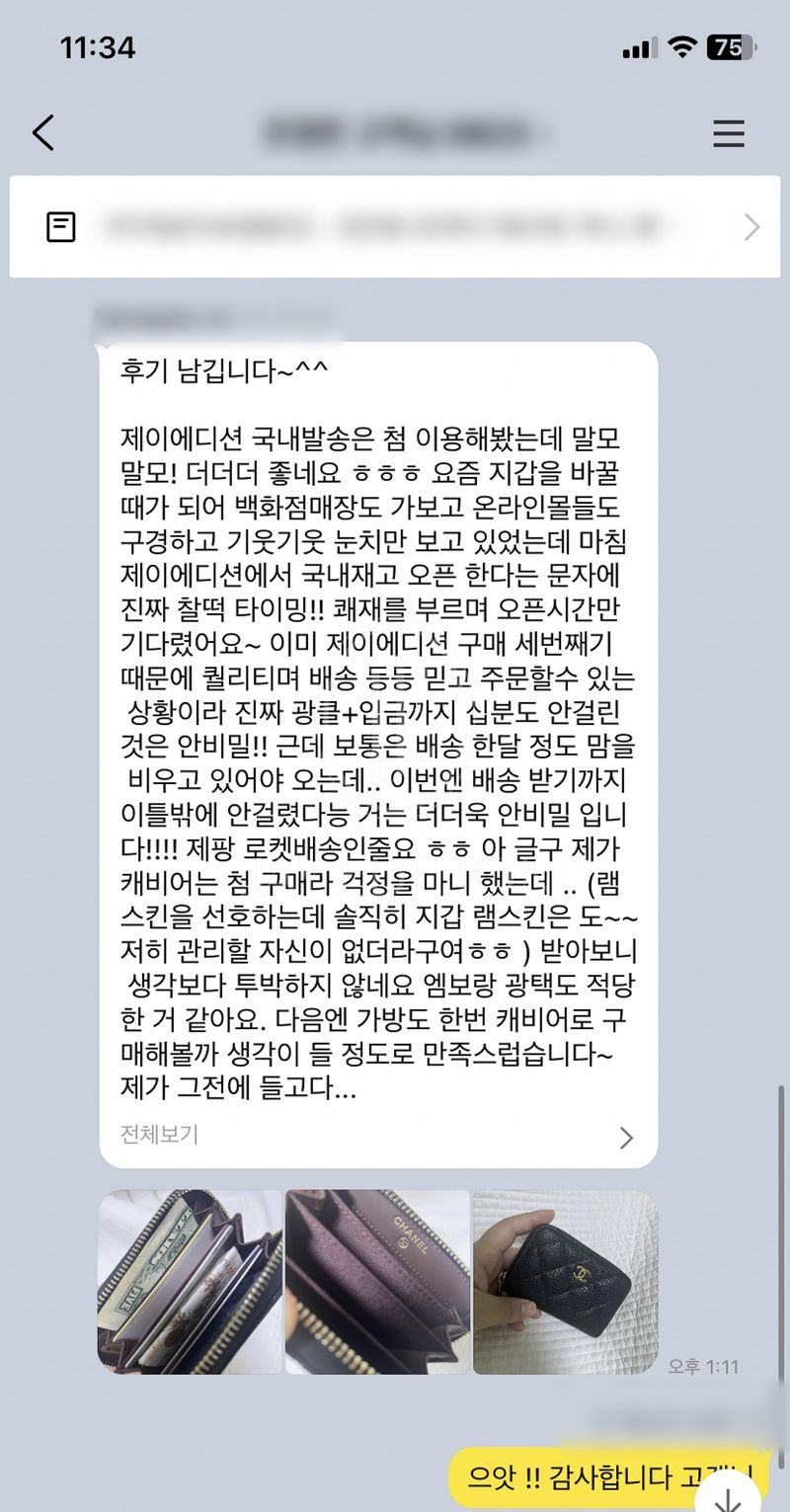This screenshot has height=1512, width=790.
Task: Open the photo of wallet with cash
Action: 190,1282
